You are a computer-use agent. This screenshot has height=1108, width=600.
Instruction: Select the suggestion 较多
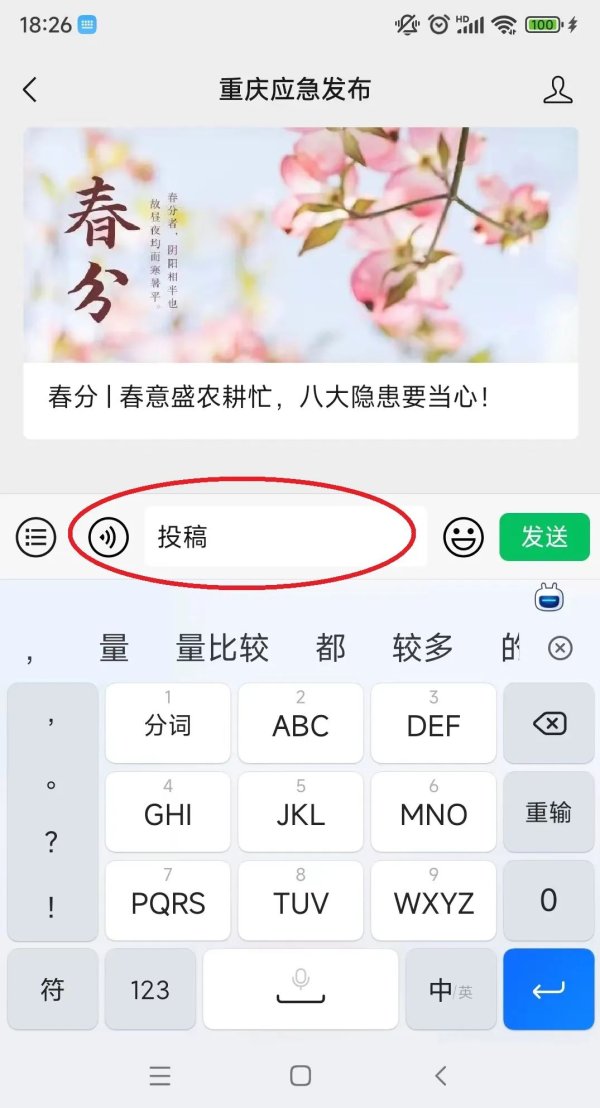click(423, 648)
